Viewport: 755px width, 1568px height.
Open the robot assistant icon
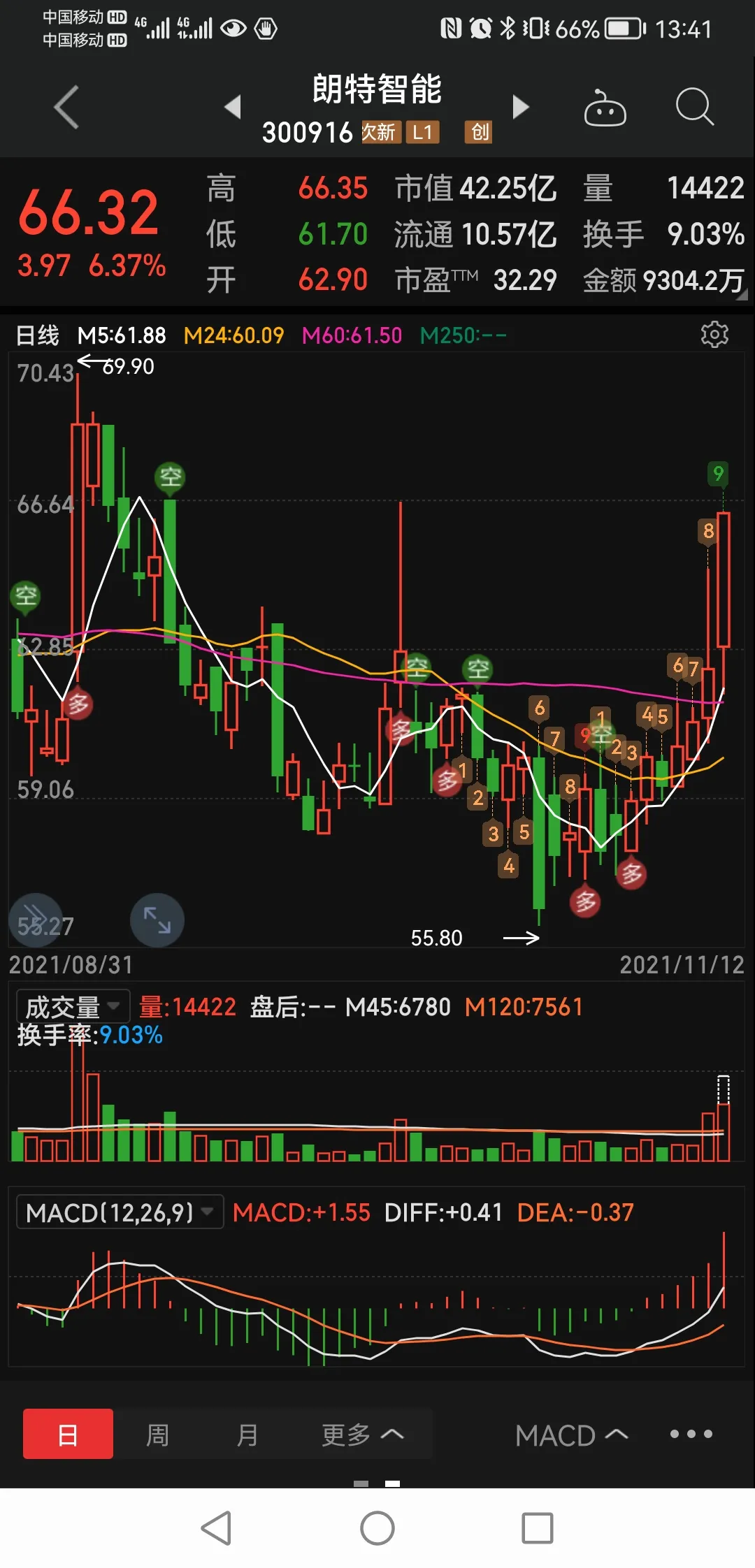click(605, 108)
